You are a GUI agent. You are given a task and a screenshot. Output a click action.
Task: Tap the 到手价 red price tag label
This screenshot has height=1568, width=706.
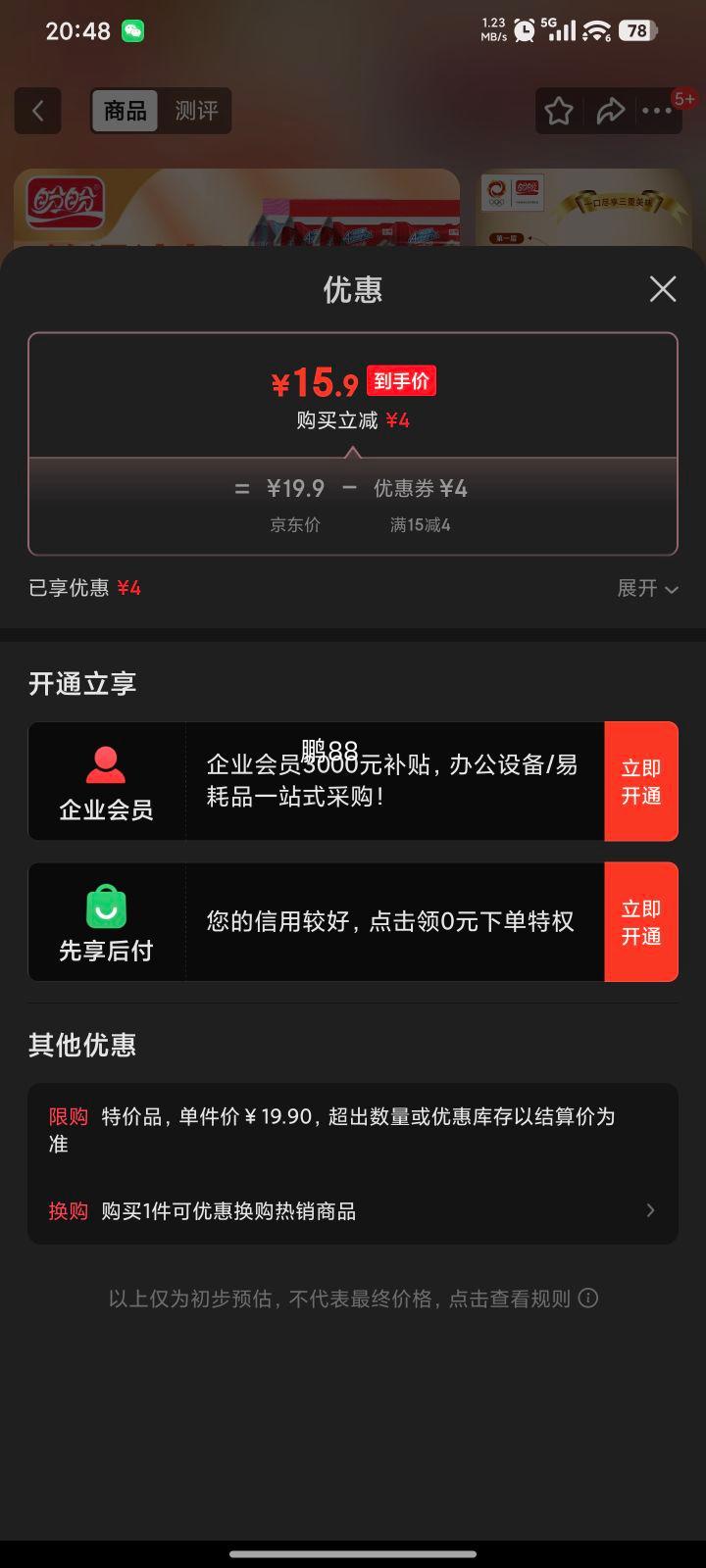coord(401,381)
